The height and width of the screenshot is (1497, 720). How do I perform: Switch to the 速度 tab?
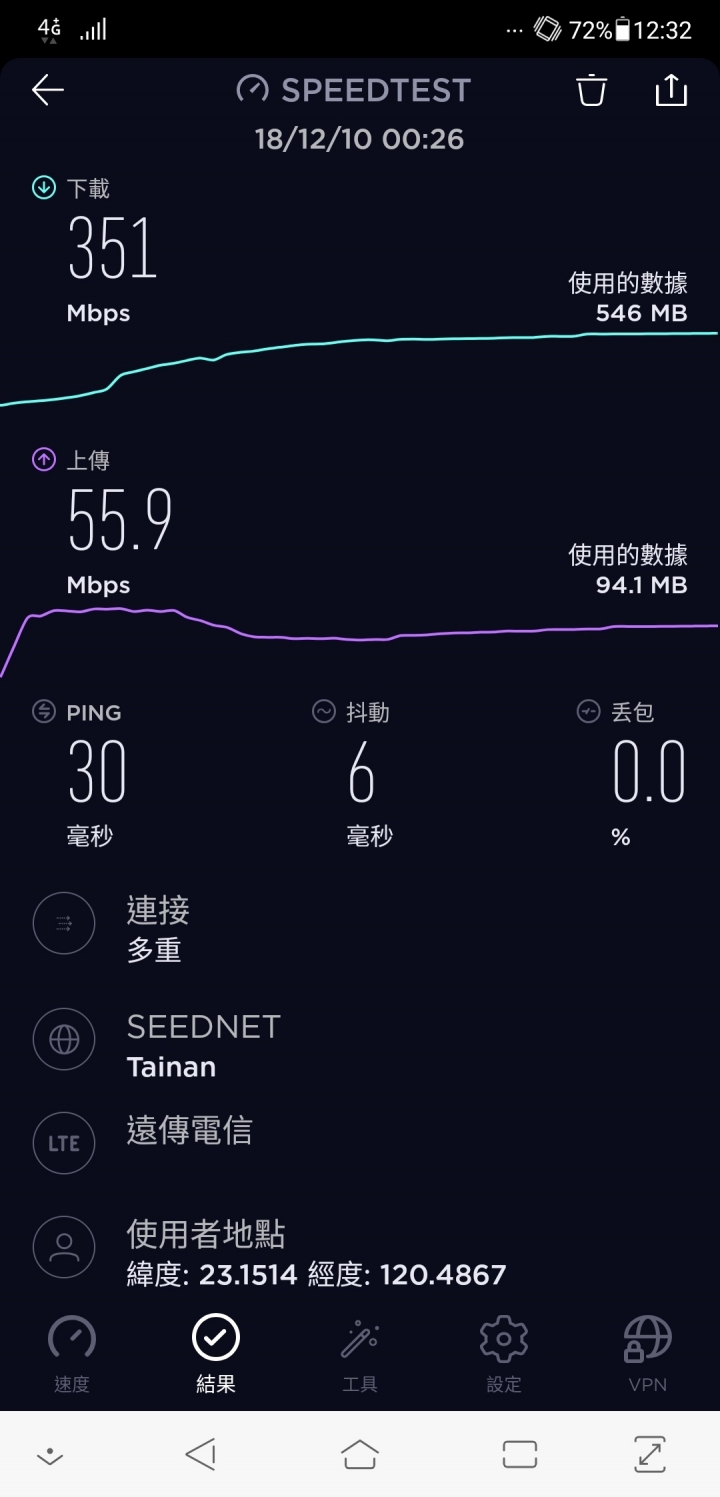72,1355
